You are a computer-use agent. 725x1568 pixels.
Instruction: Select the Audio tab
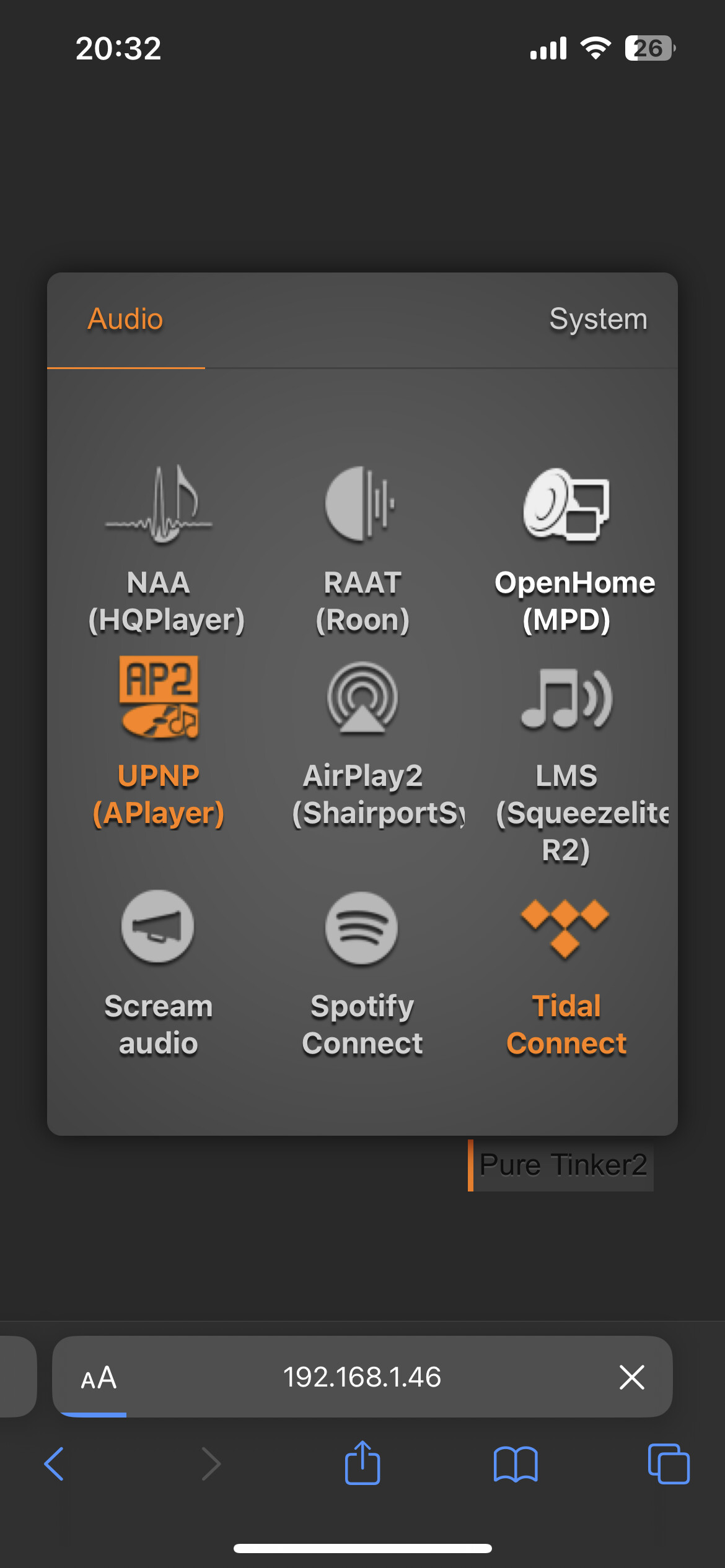pyautogui.click(x=125, y=320)
